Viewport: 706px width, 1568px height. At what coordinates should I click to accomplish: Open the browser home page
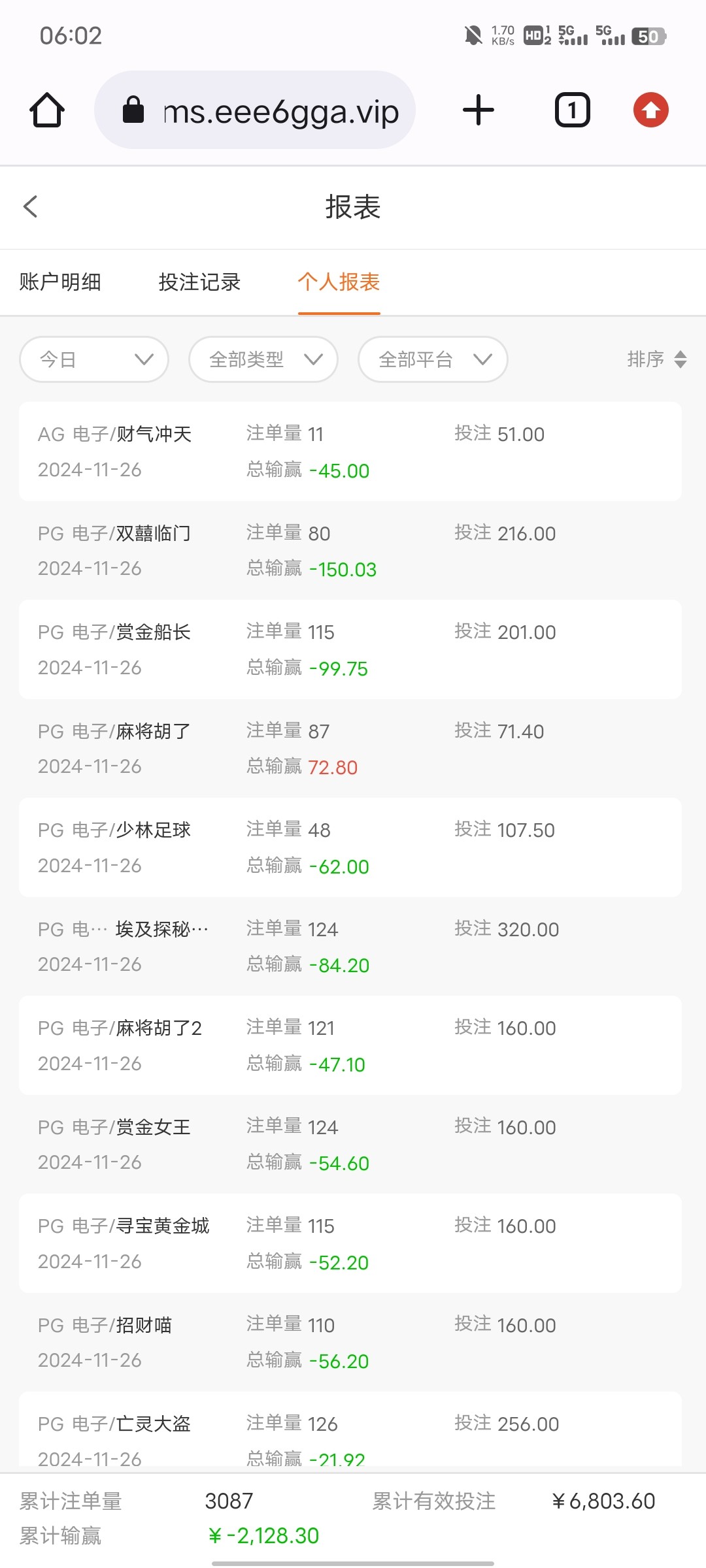coord(47,110)
